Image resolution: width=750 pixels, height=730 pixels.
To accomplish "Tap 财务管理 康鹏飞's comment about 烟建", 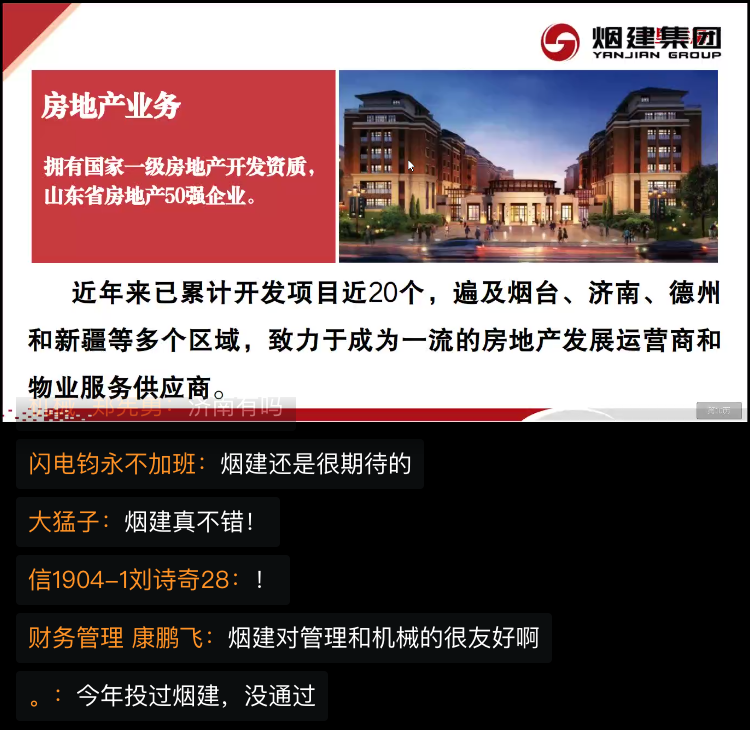I will [x=283, y=638].
